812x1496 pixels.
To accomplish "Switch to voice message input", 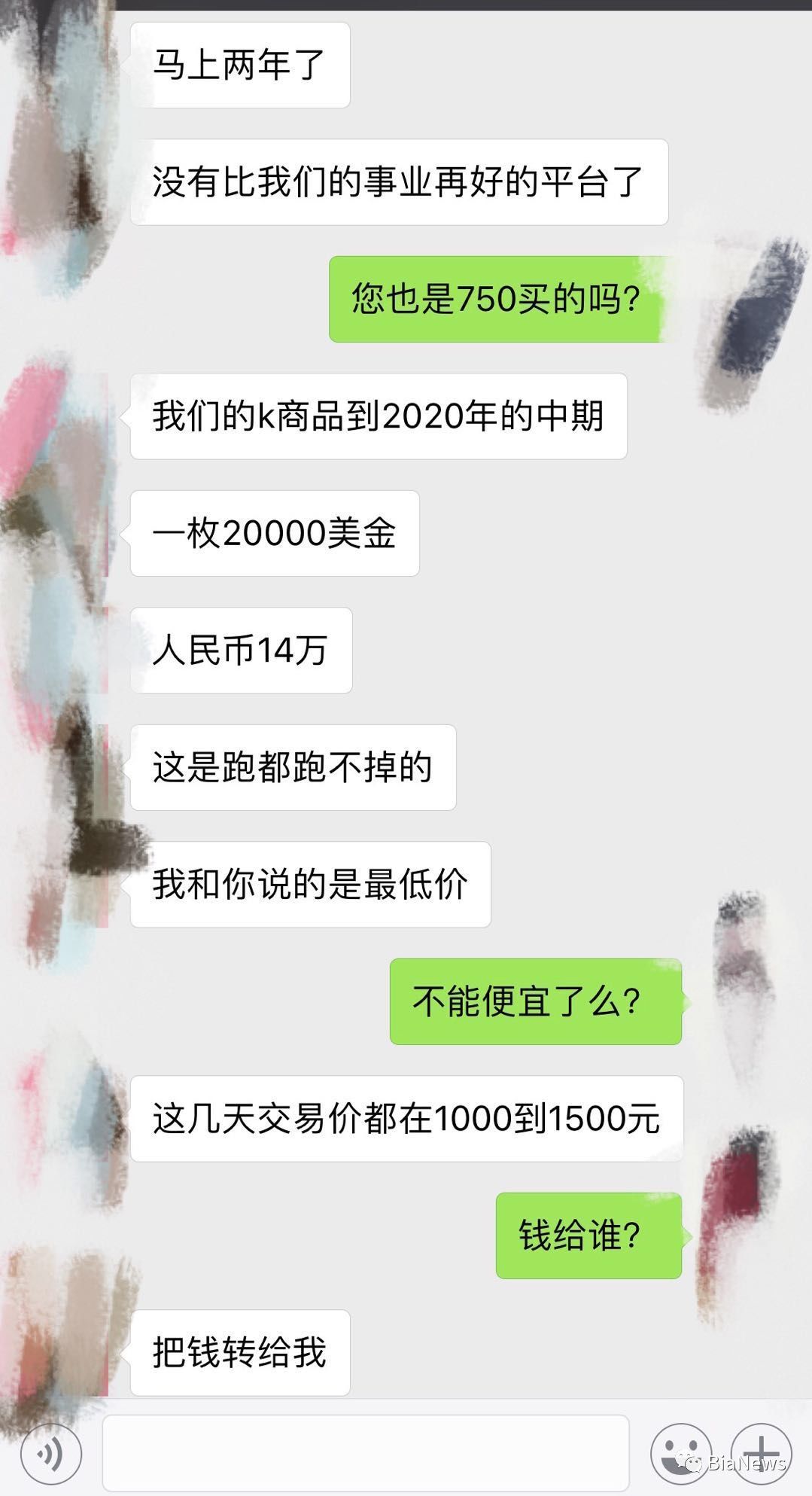I will pos(50,1454).
